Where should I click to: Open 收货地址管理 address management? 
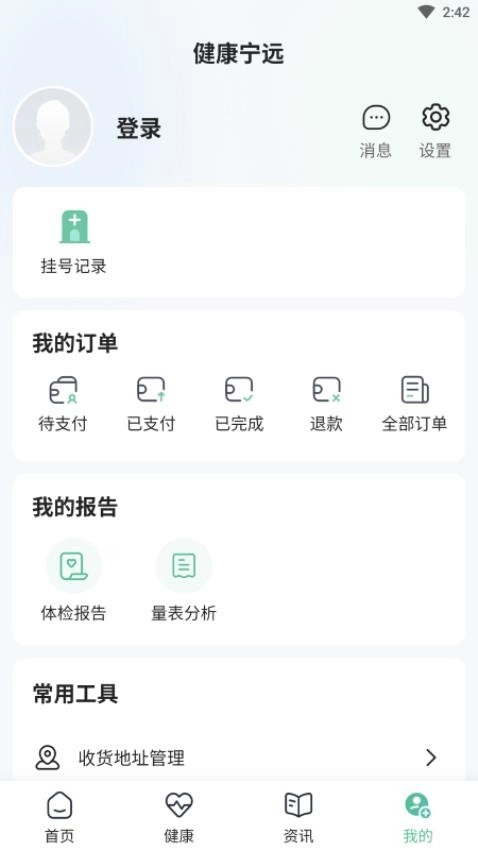[239, 757]
